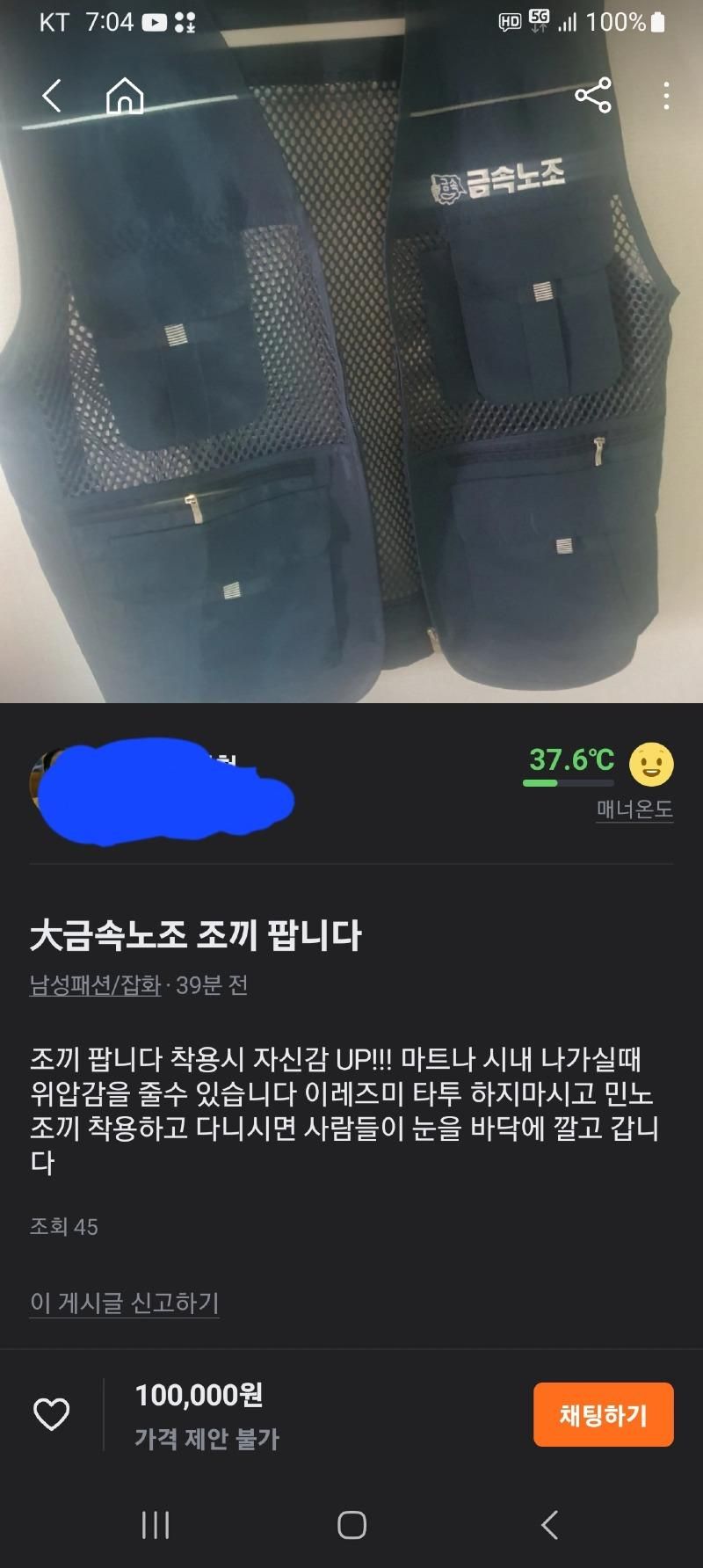
Task: Open the 매너온도 info link
Action: [634, 809]
